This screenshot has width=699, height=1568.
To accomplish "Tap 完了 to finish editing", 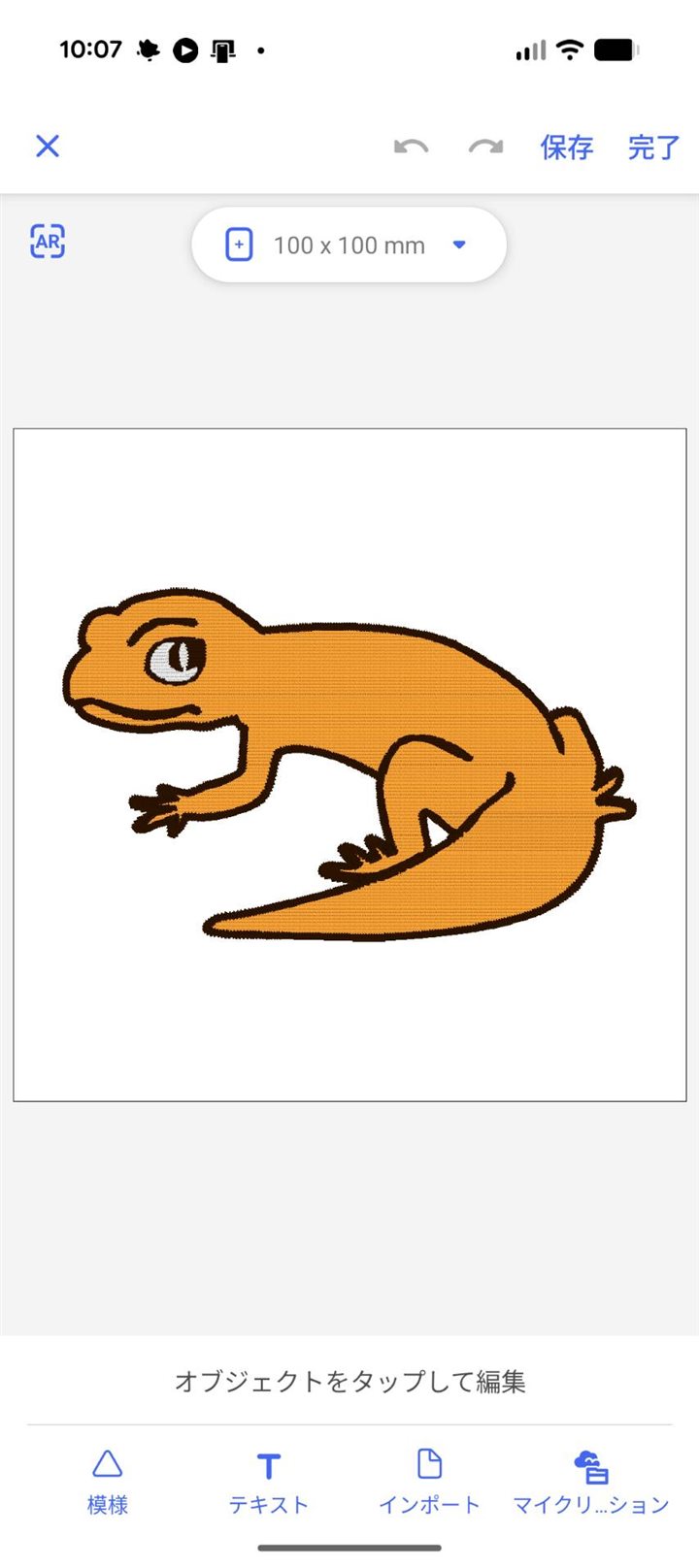I will [653, 147].
